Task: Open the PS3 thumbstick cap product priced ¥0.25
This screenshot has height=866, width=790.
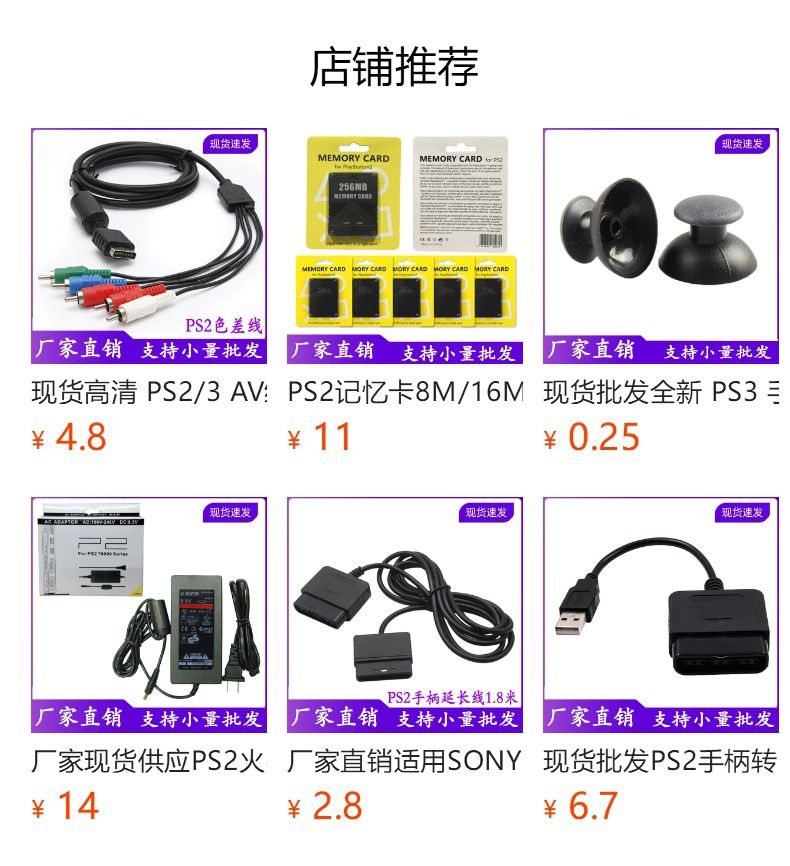Action: point(661,246)
